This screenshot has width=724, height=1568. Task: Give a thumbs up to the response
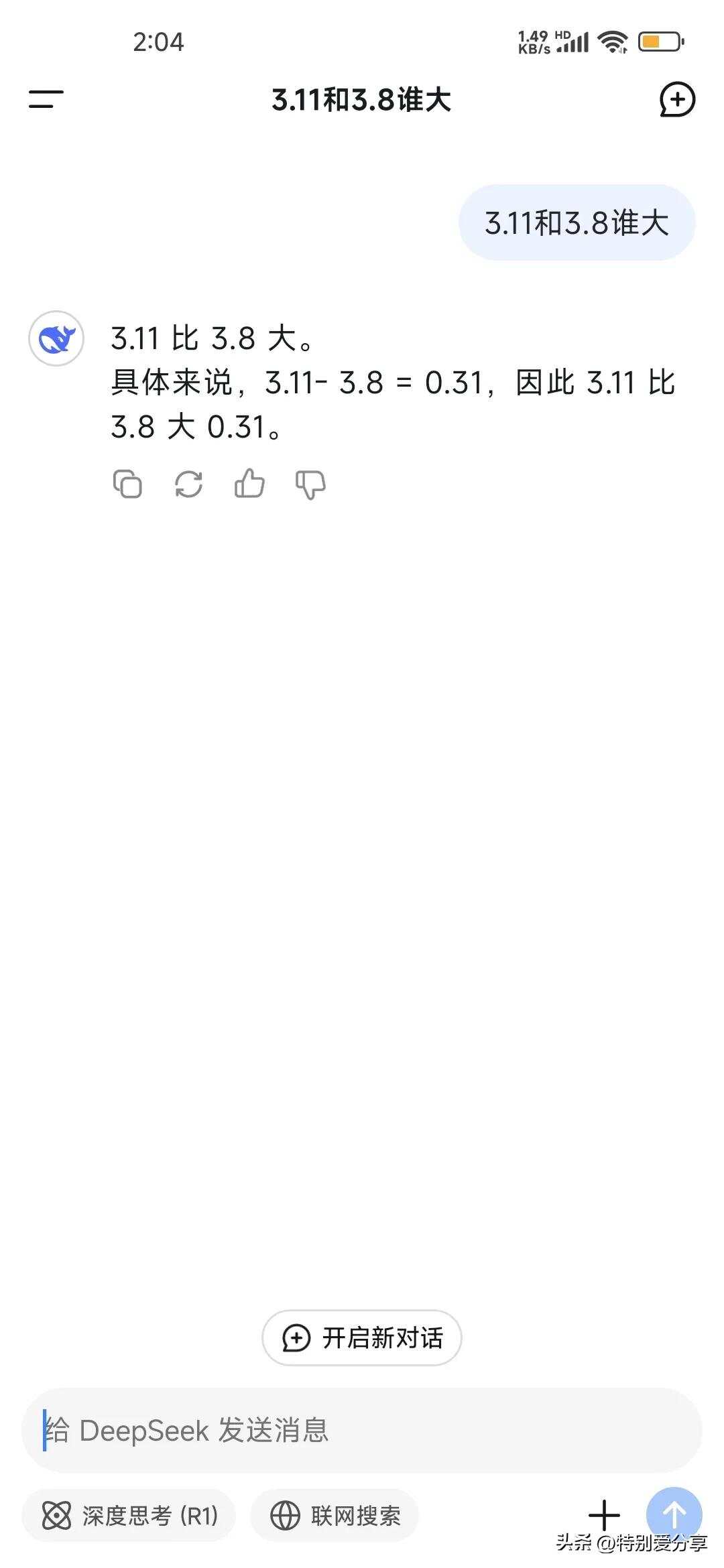(249, 484)
